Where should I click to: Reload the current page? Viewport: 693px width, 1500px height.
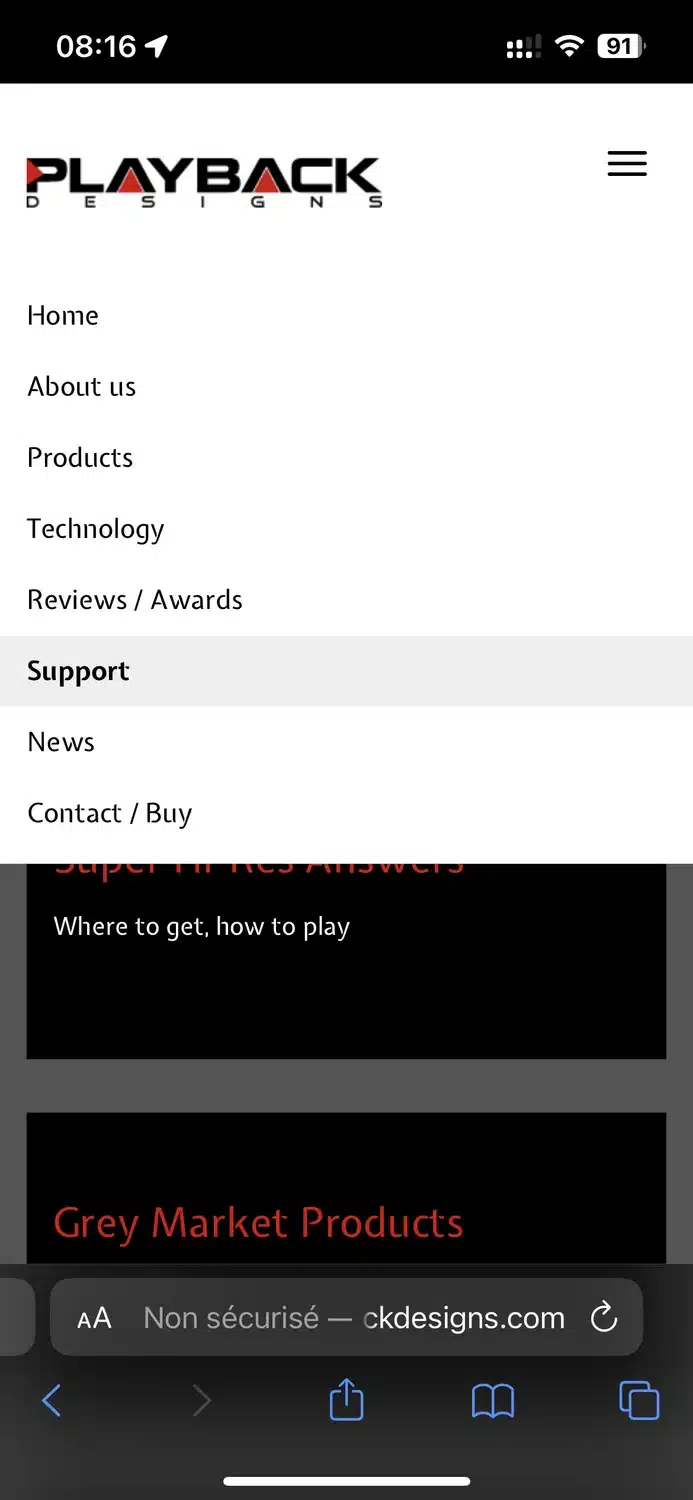click(604, 1318)
